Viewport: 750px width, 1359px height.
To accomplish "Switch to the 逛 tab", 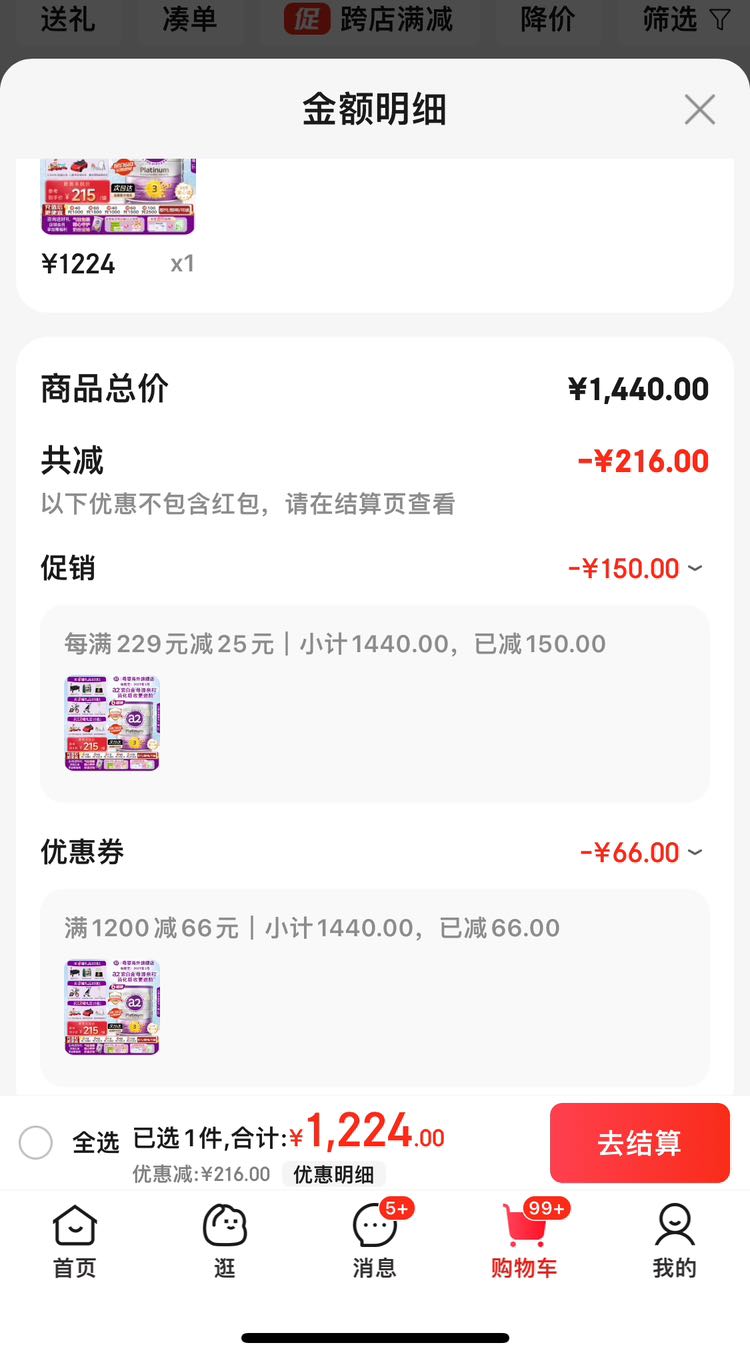I will (x=225, y=1241).
